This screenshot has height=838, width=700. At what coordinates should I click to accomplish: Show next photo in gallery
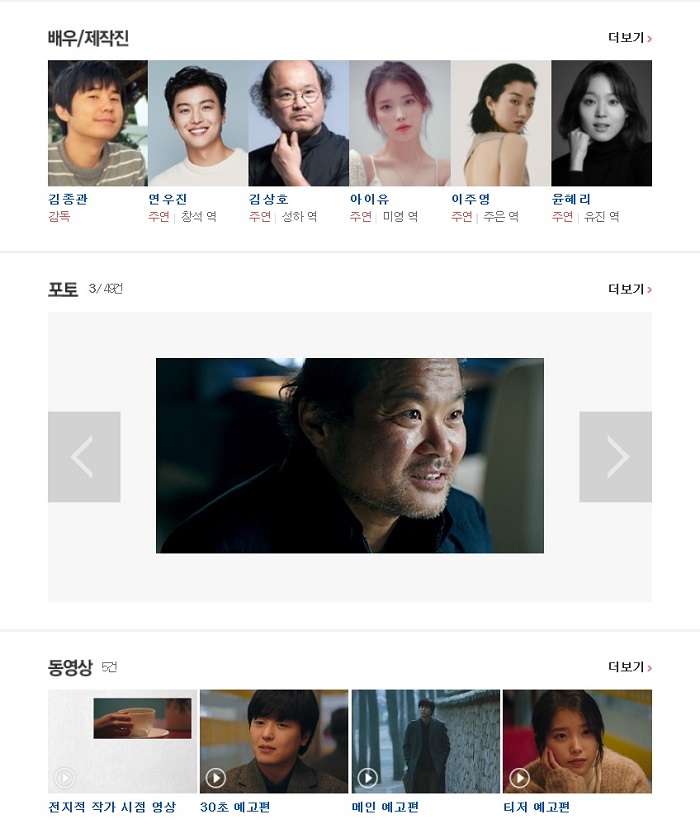point(615,457)
